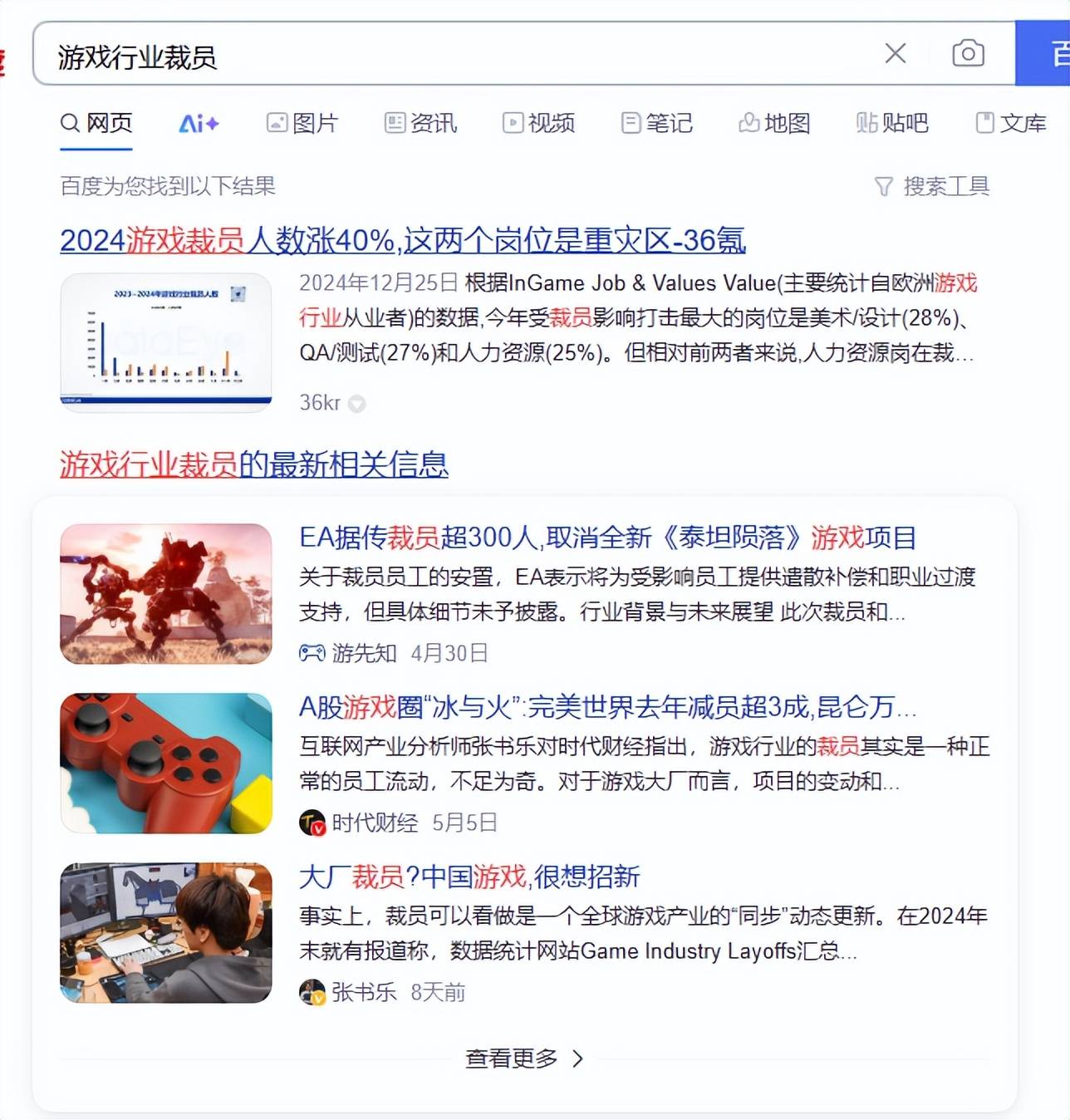Switch to the 图片 tab
Viewport: 1070px width, 1120px height.
pos(302,123)
